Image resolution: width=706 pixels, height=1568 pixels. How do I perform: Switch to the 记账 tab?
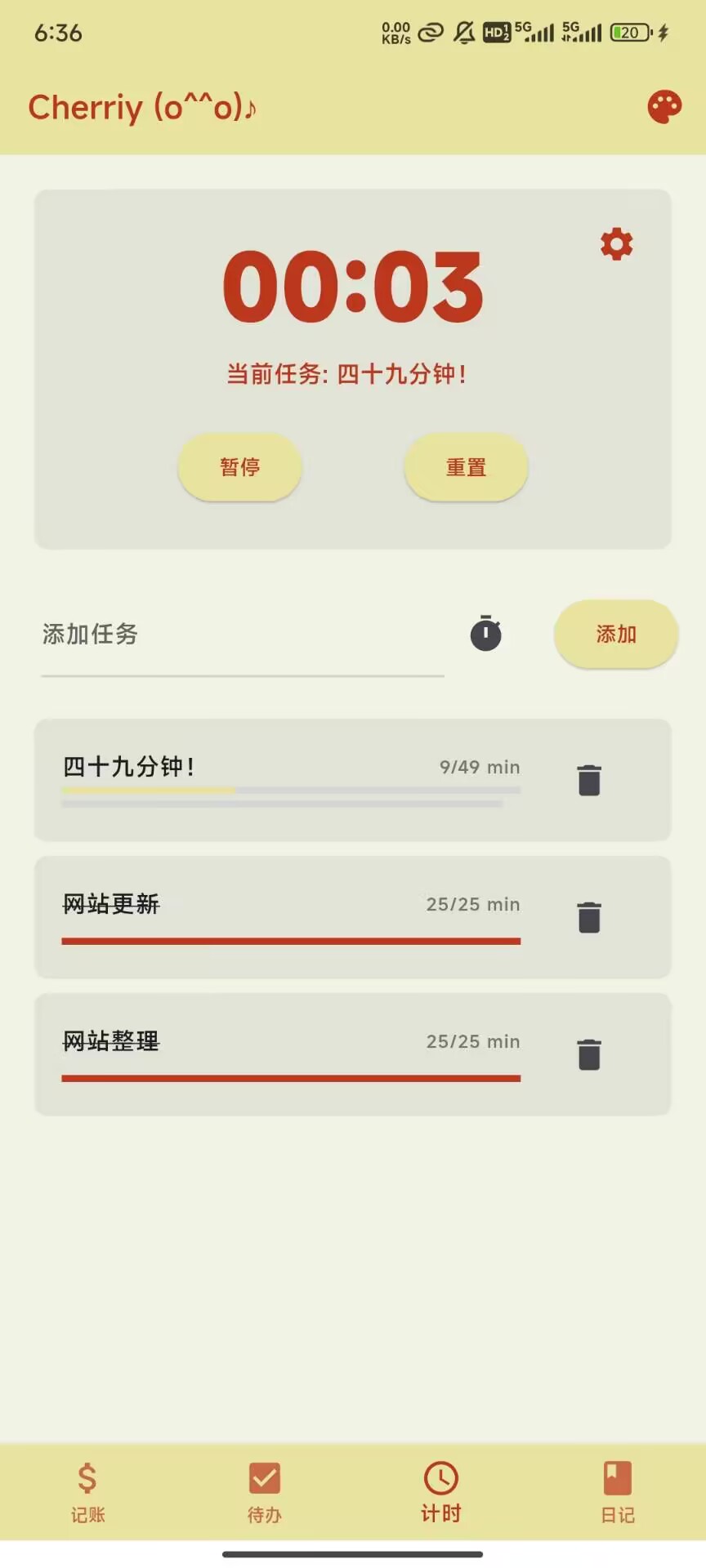click(87, 1491)
